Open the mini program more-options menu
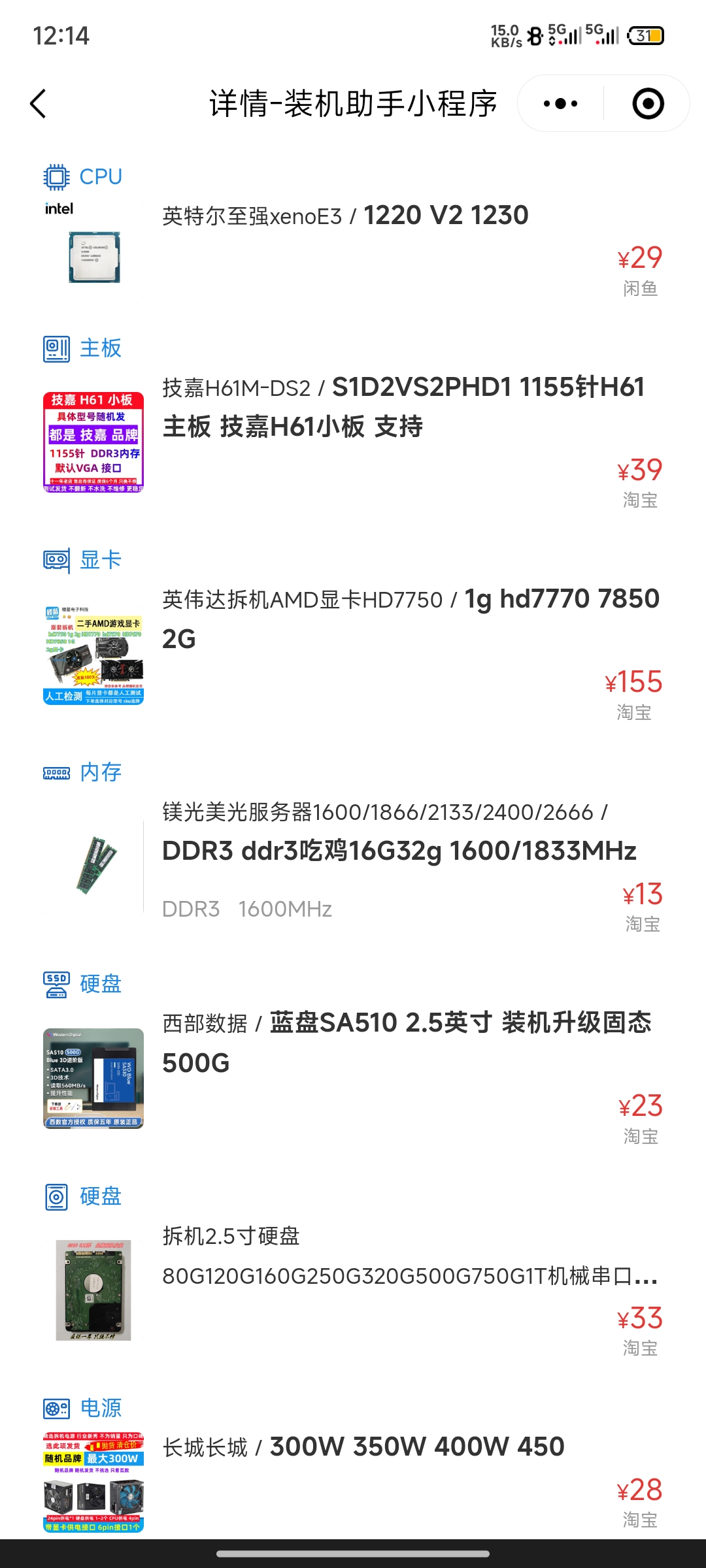This screenshot has height=1568, width=706. pyautogui.click(x=561, y=104)
